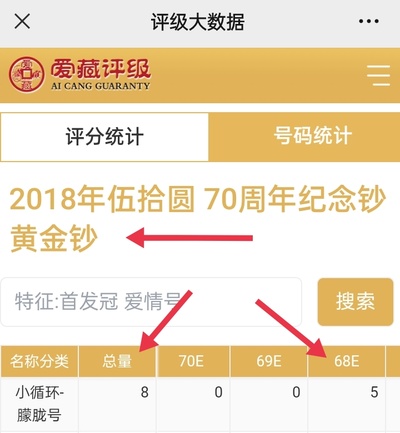The width and height of the screenshot is (400, 433).
Task: Close the 评级大数据 page
Action: 22,22
